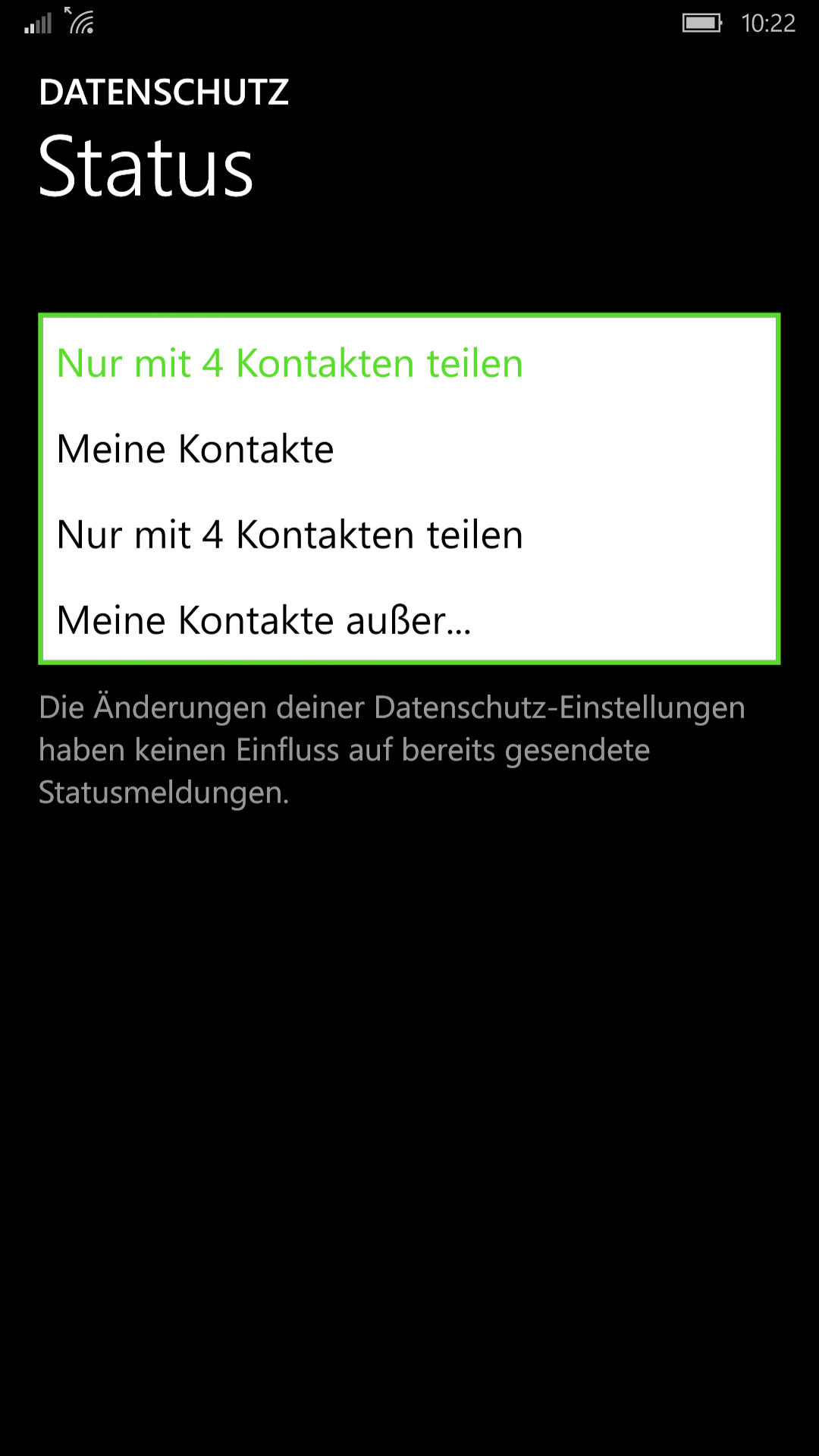The height and width of the screenshot is (1456, 819).
Task: Choose "Meine Kontakte außer..." option
Action: click(x=409, y=620)
